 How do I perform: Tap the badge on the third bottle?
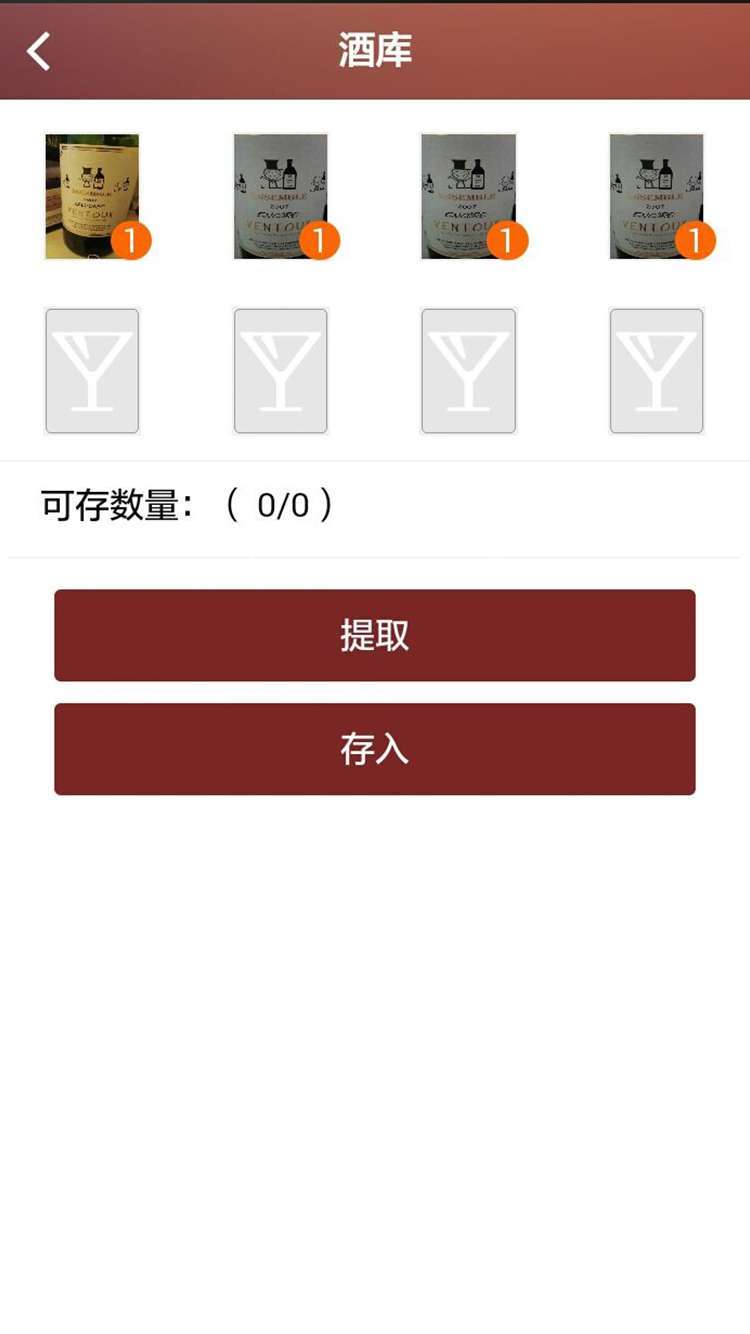click(x=507, y=241)
